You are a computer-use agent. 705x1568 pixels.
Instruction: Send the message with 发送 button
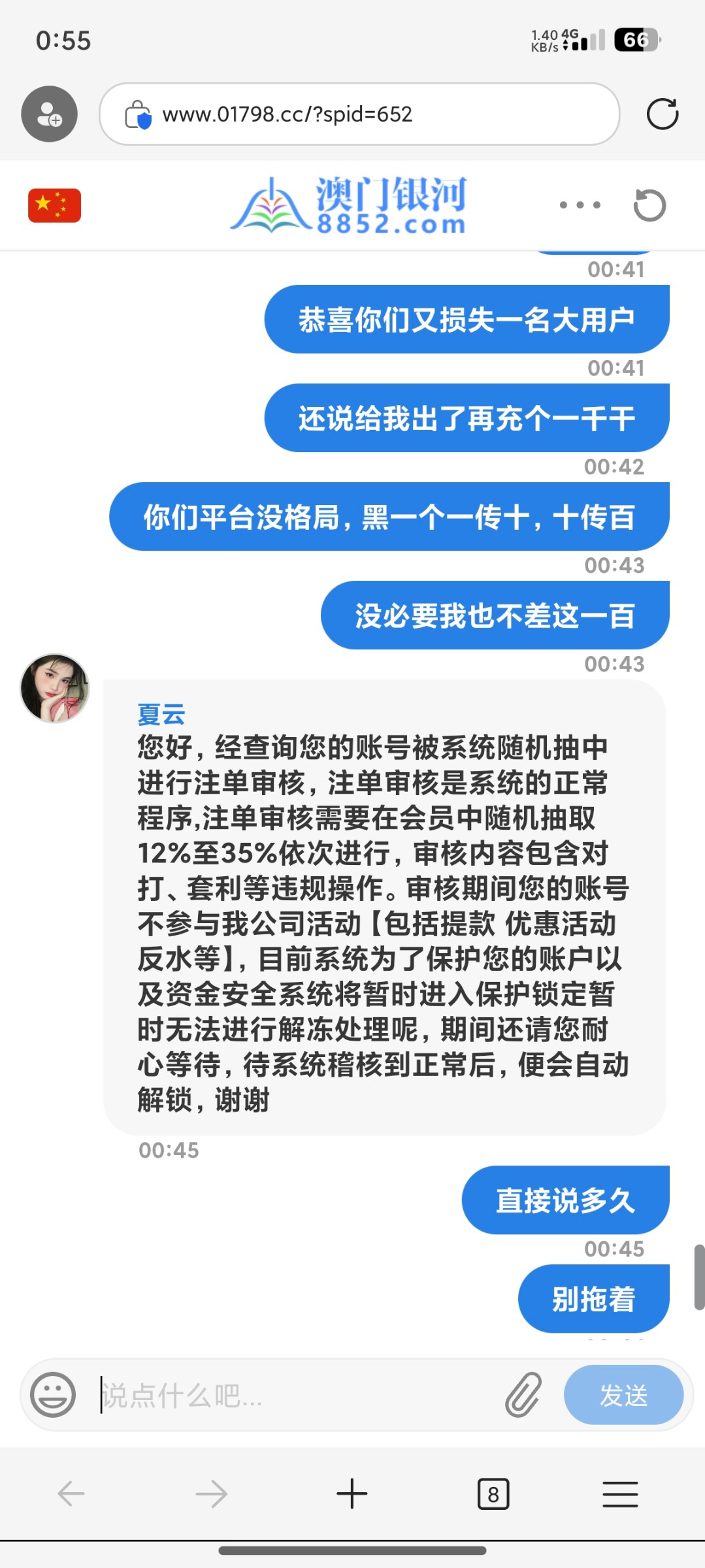(623, 1395)
